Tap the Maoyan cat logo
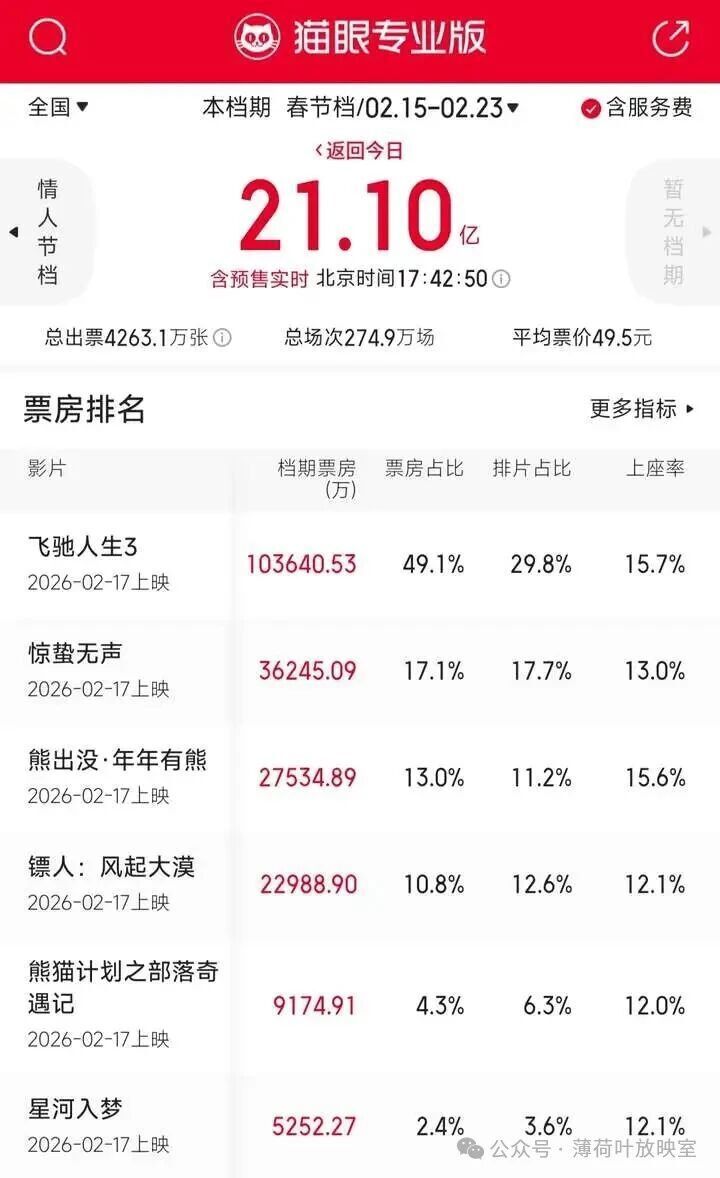Viewport: 720px width, 1178px height. coord(258,36)
